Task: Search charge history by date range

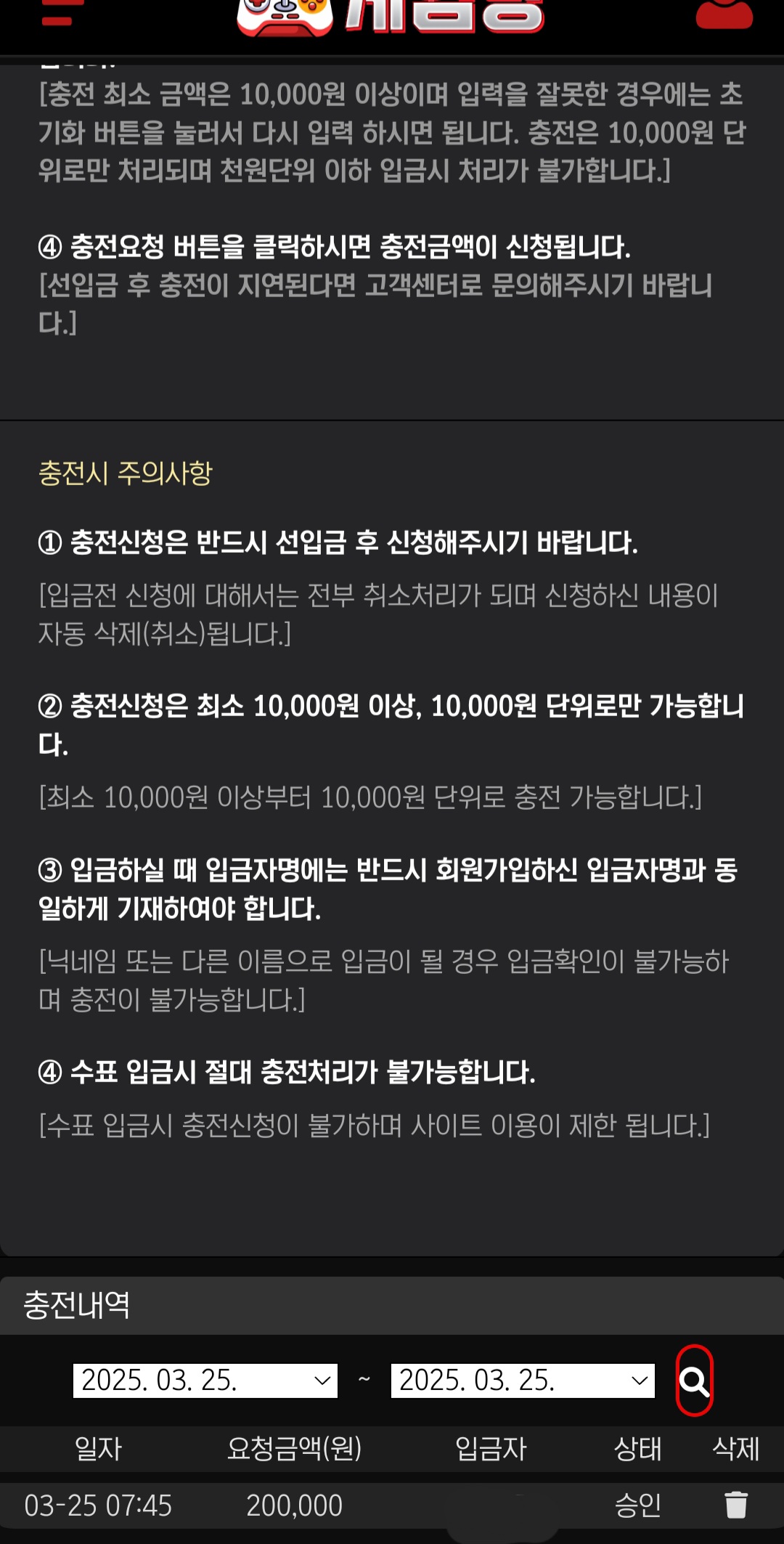Action: 694,1381
